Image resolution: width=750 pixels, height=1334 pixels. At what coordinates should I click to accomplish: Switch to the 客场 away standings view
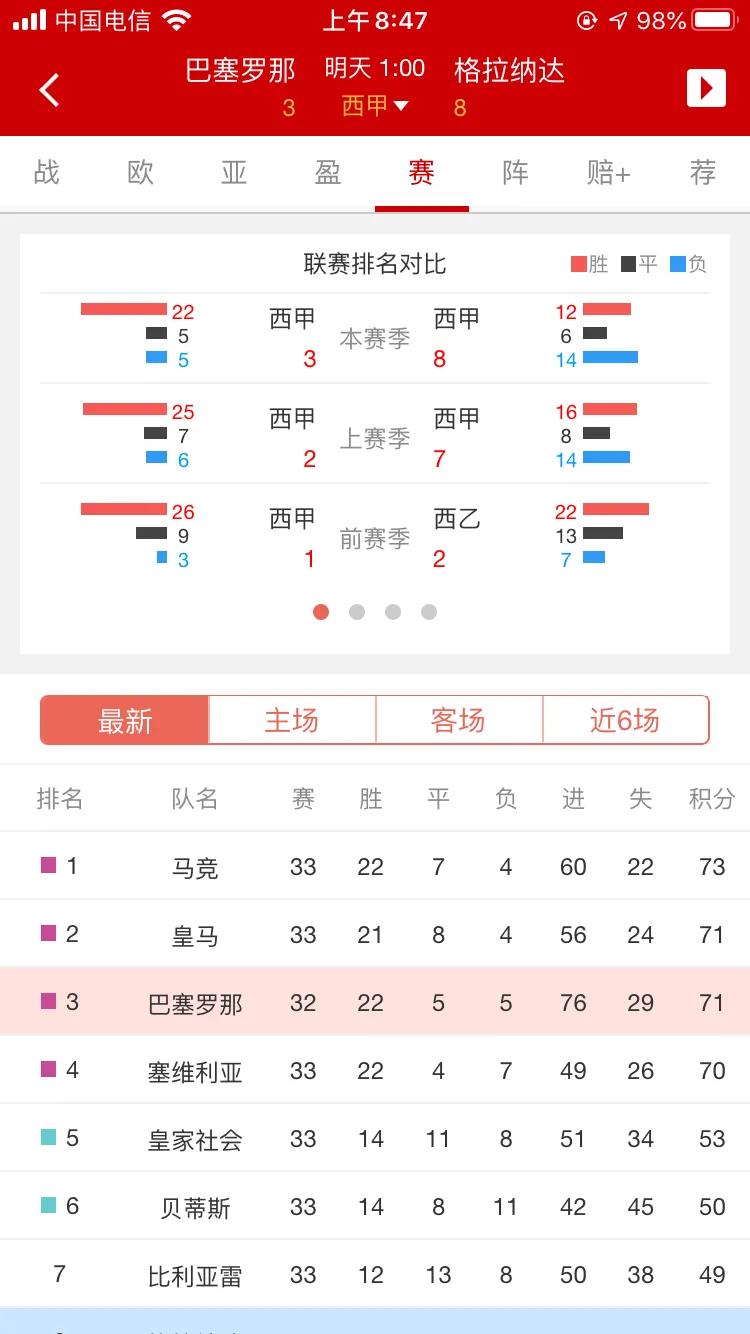click(459, 719)
